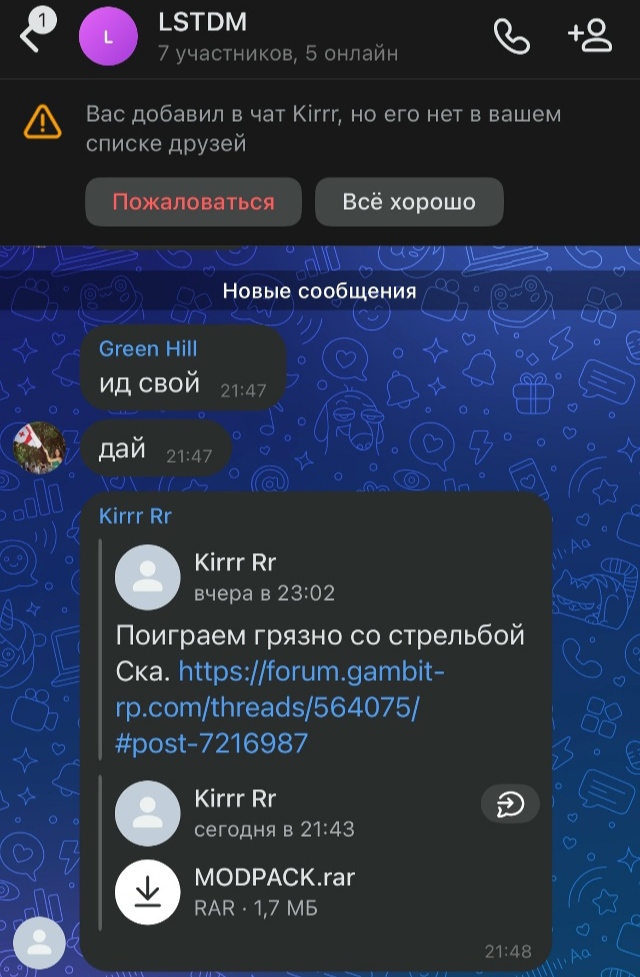Dismiss the warning with Всё хорошо
Image resolution: width=640 pixels, height=977 pixels.
coord(409,202)
